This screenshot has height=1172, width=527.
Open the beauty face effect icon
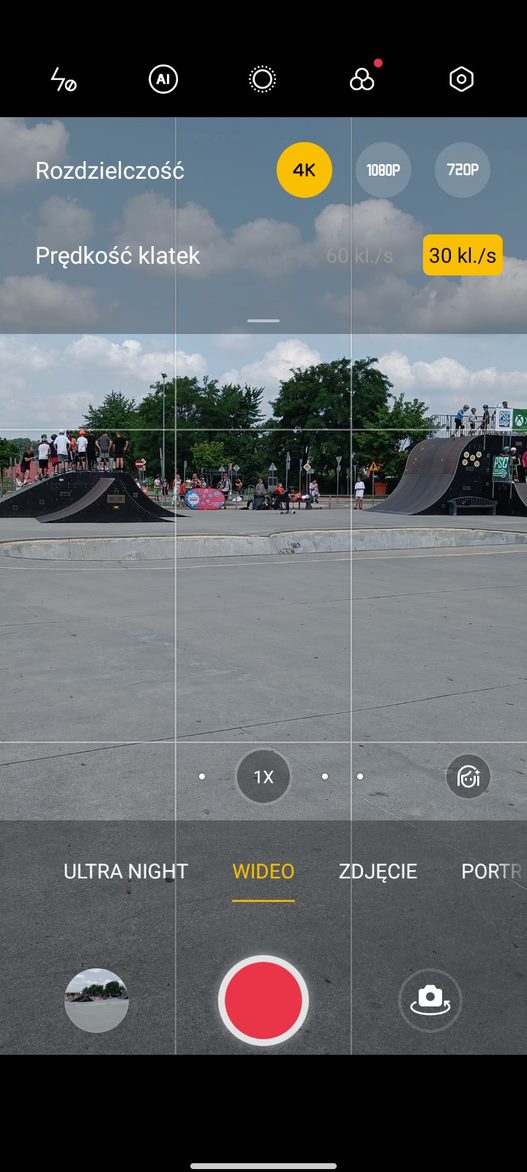469,777
